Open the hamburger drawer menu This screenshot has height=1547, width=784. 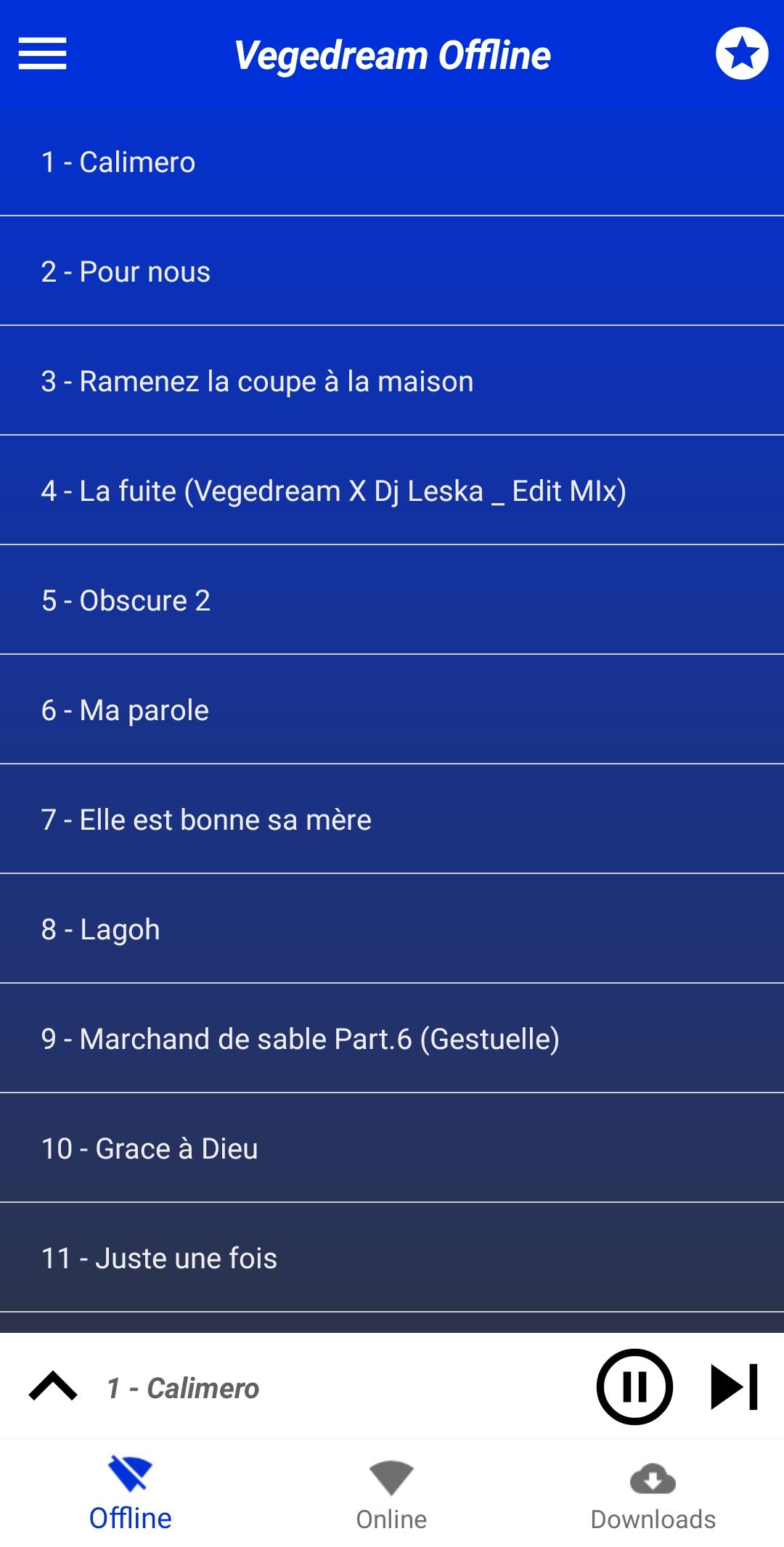point(43,54)
